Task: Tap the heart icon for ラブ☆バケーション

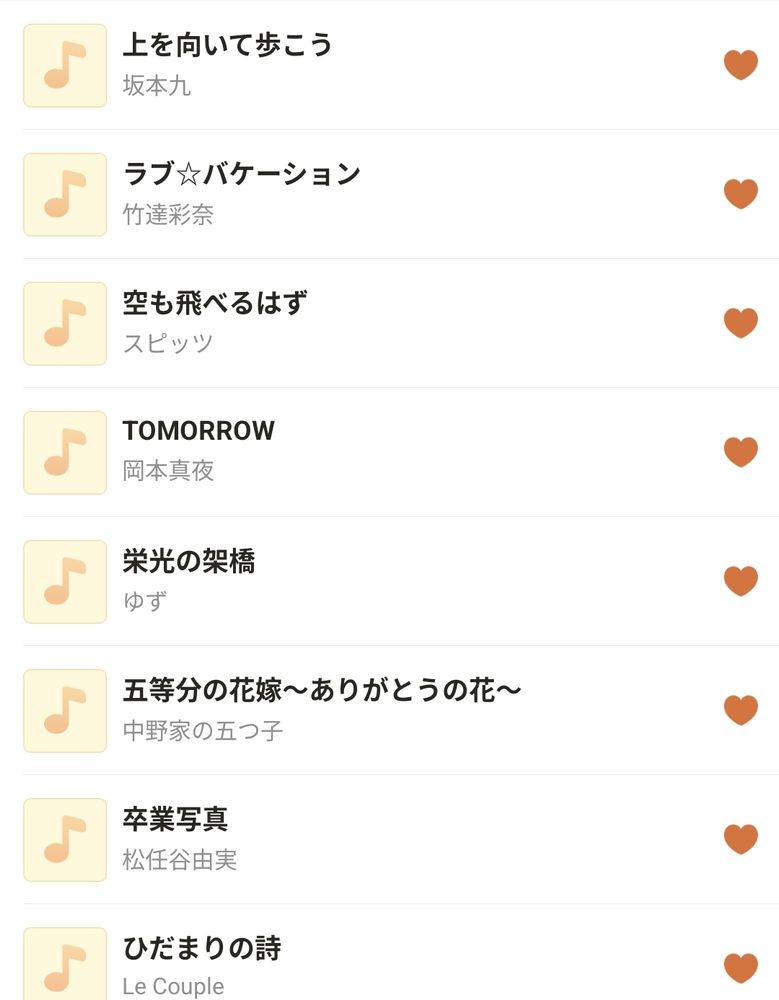Action: click(740, 193)
